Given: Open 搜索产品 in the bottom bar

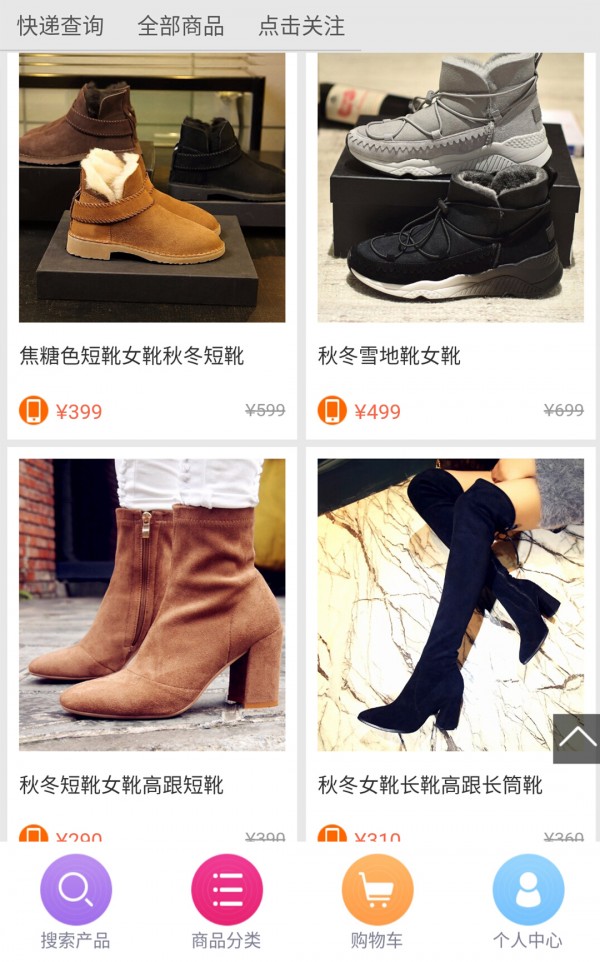Looking at the screenshot, I should 76,900.
